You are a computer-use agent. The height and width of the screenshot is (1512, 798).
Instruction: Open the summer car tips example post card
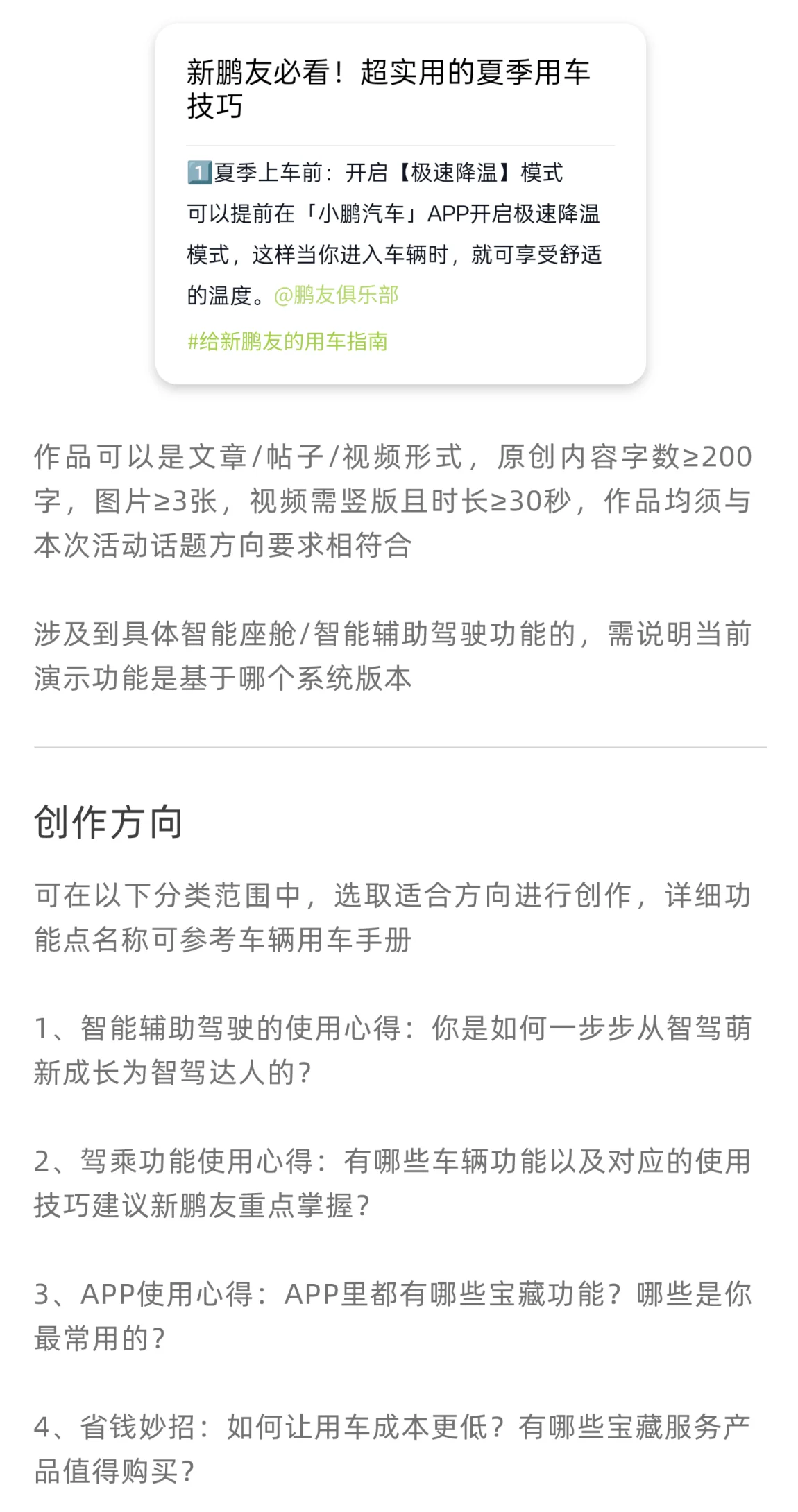[x=400, y=203]
